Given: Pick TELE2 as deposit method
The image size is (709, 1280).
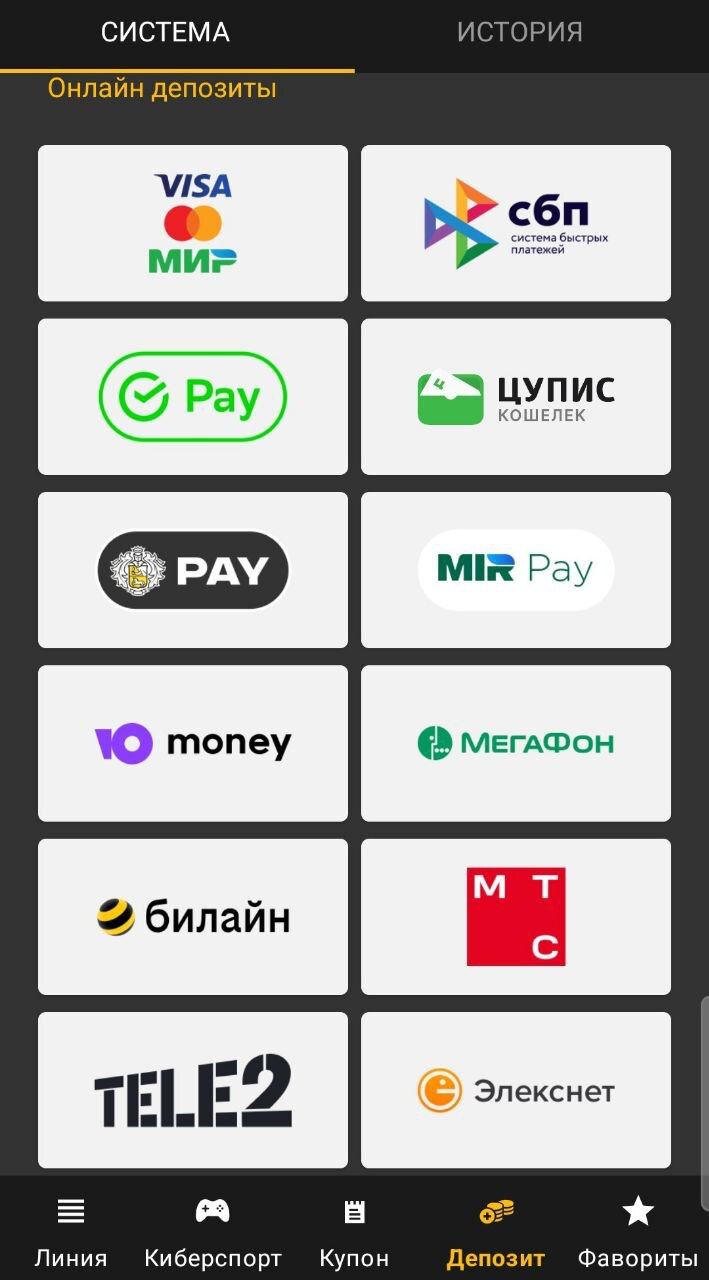Looking at the screenshot, I should click(x=193, y=1090).
